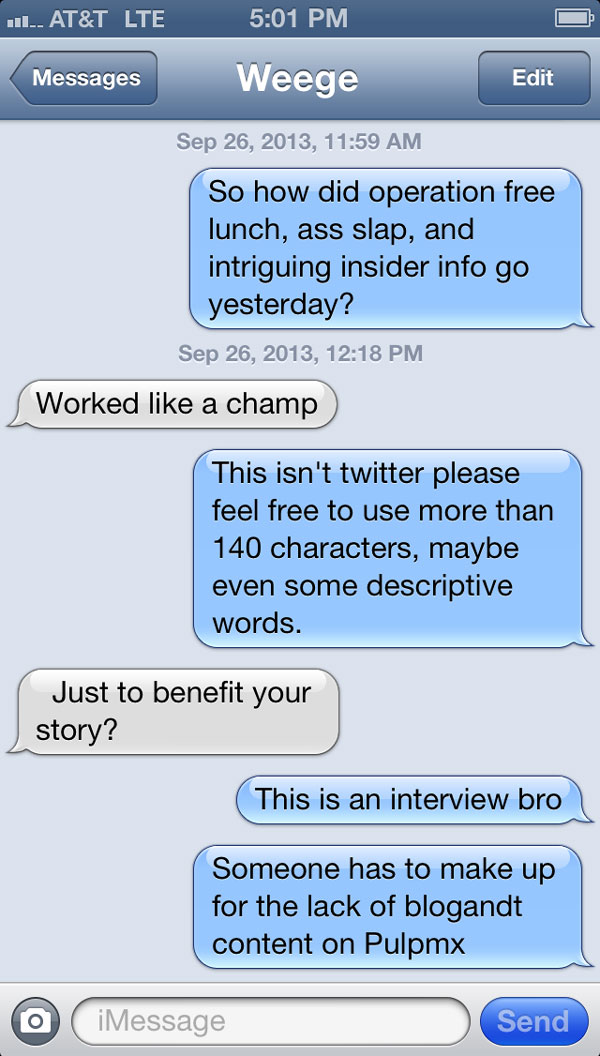Go back to the Messages list
The width and height of the screenshot is (600, 1056).
84,78
